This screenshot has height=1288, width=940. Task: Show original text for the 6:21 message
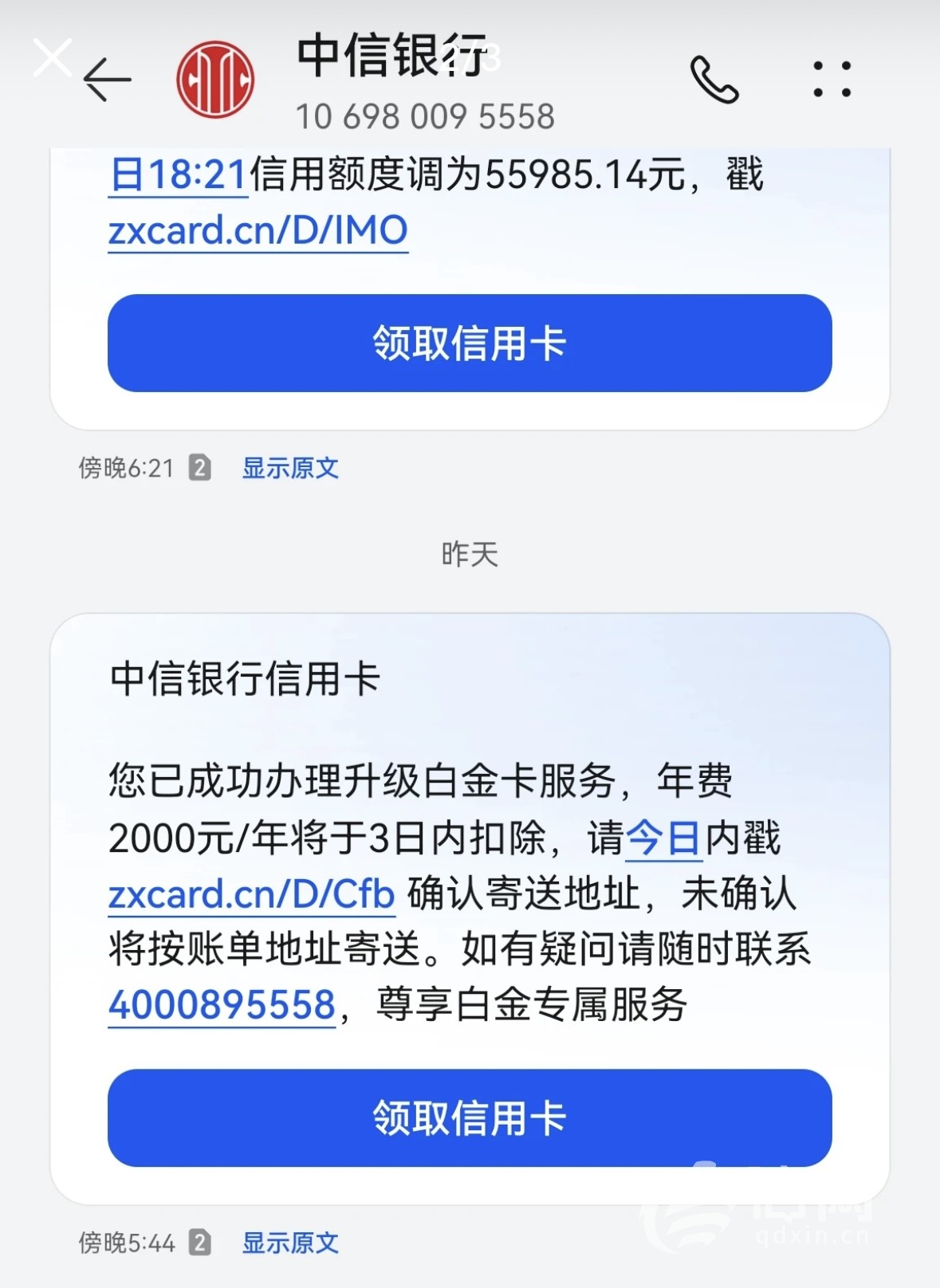(290, 468)
